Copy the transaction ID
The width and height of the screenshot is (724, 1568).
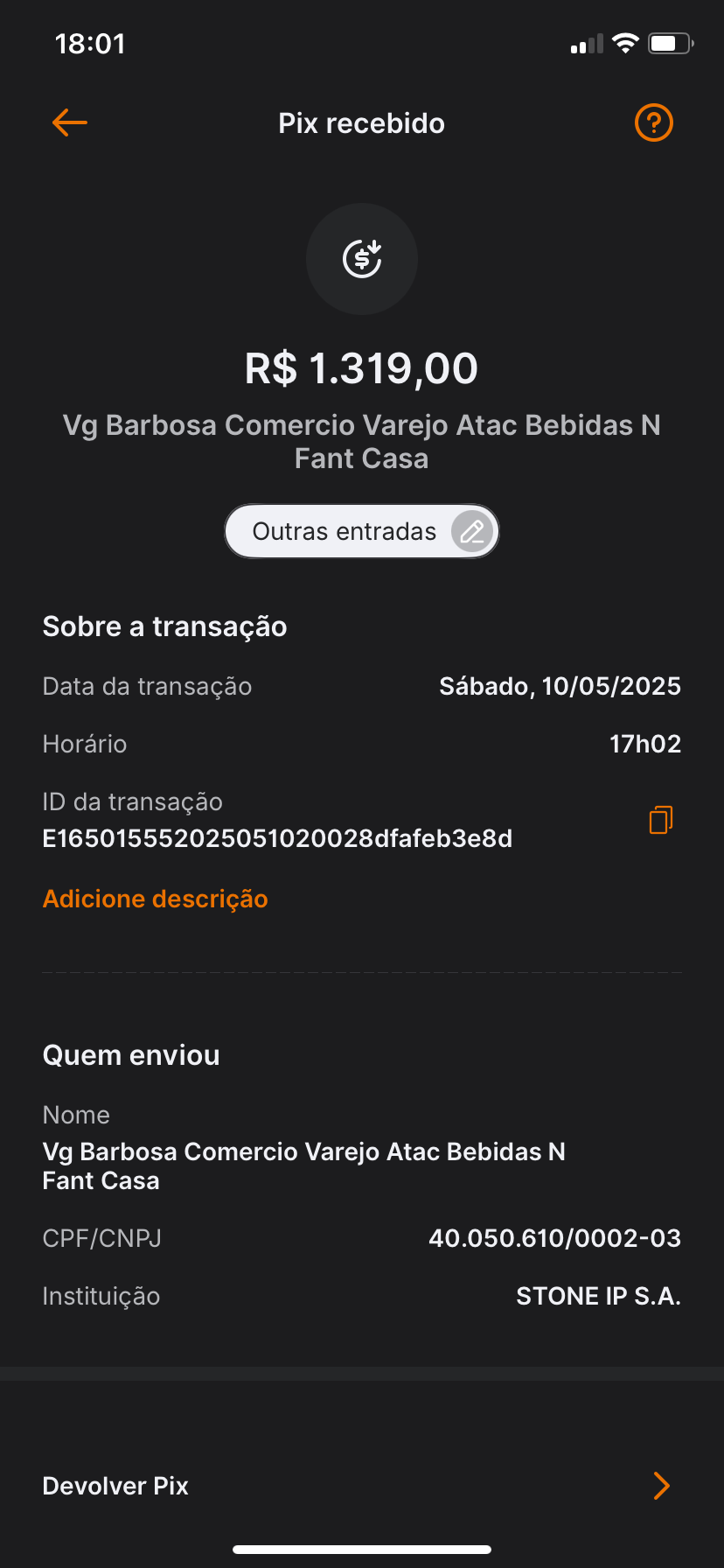pyautogui.click(x=661, y=820)
